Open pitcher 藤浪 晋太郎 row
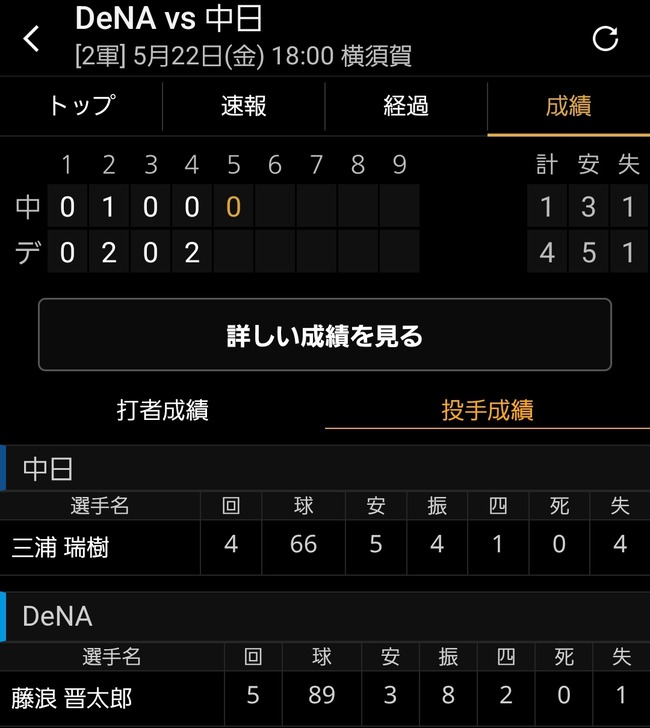Screen dimensions: 650x728 tap(325, 698)
